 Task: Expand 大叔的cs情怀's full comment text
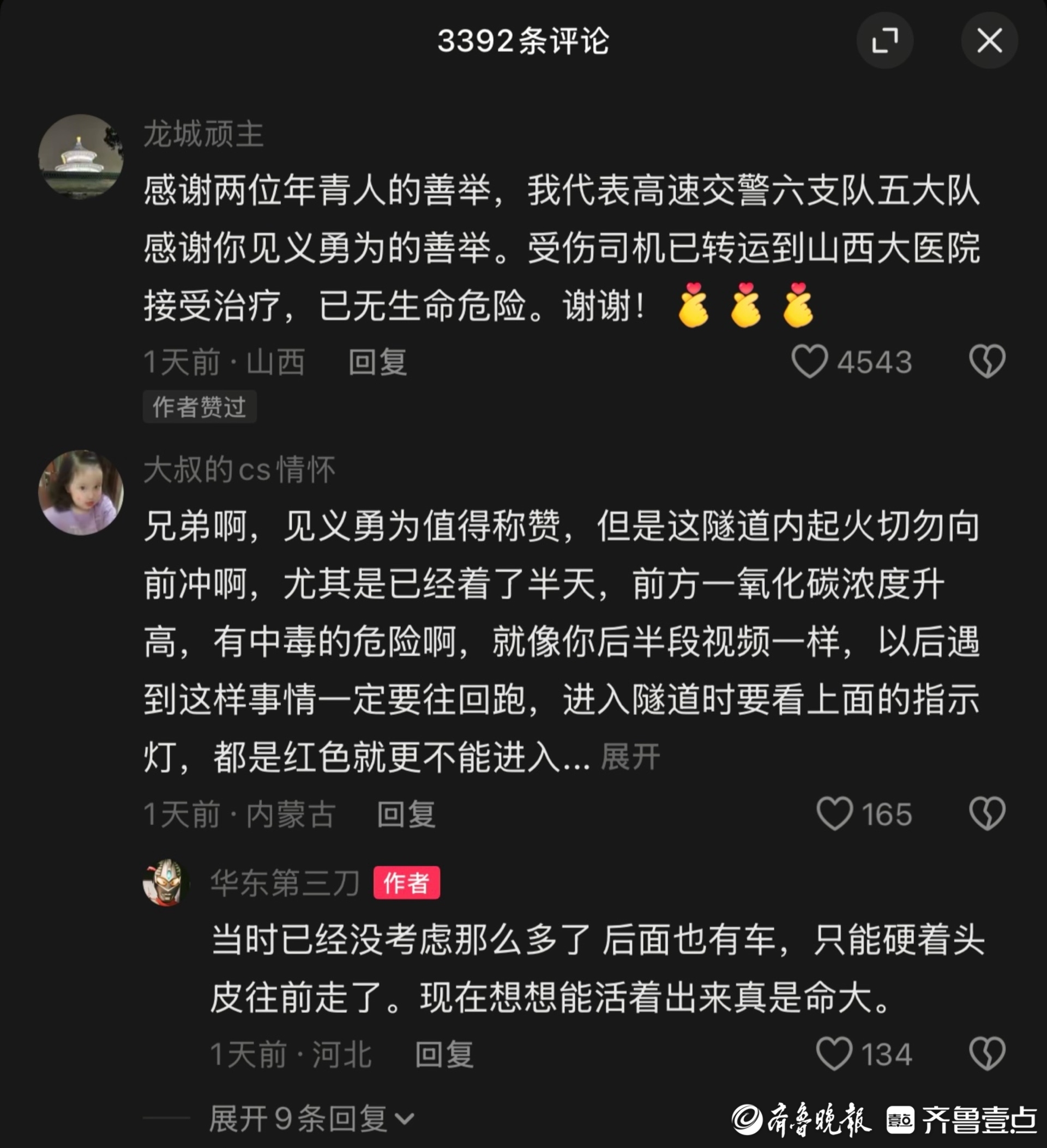[x=630, y=757]
